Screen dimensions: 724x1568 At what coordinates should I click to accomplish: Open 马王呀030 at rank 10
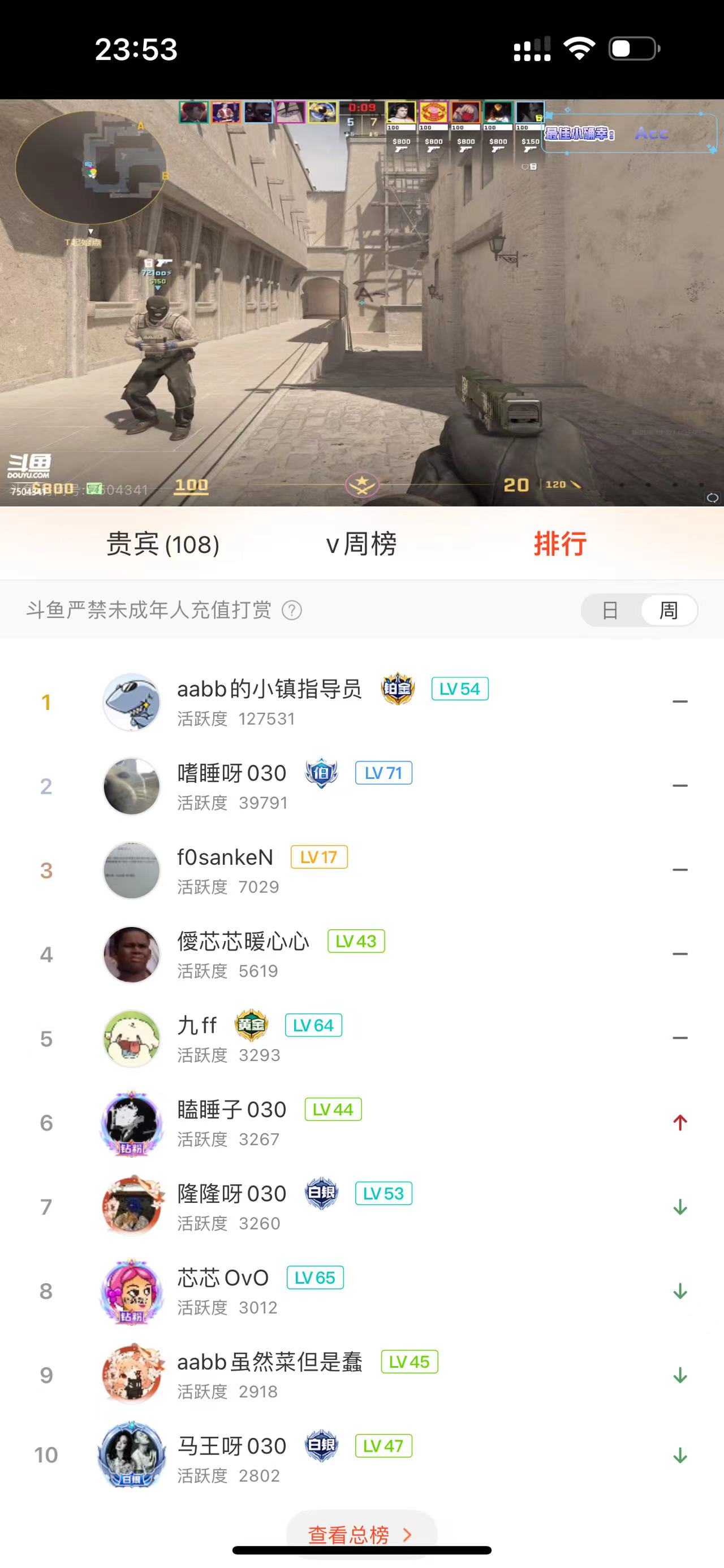231,1459
